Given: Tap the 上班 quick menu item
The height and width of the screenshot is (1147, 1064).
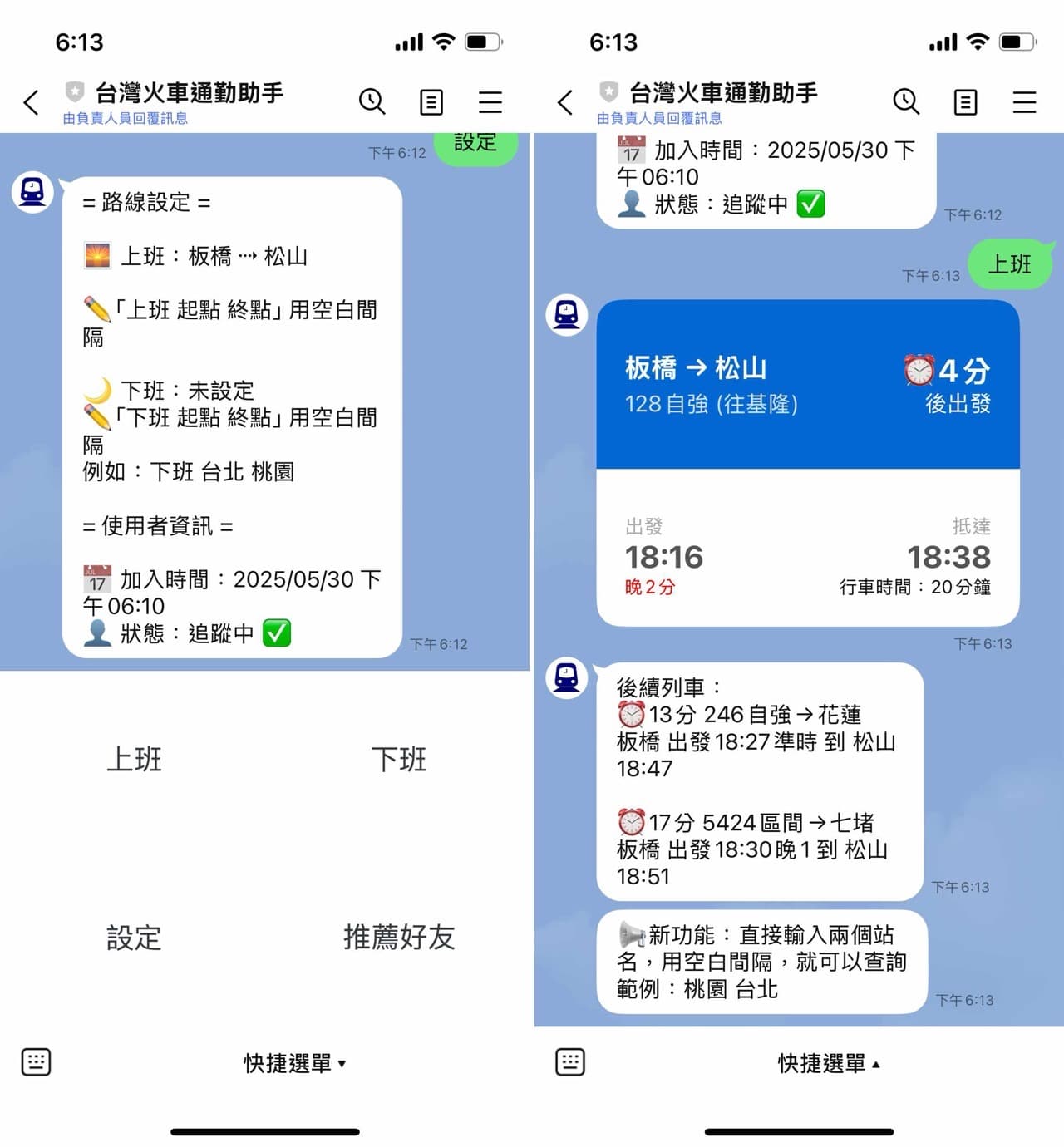Looking at the screenshot, I should pos(134,759).
